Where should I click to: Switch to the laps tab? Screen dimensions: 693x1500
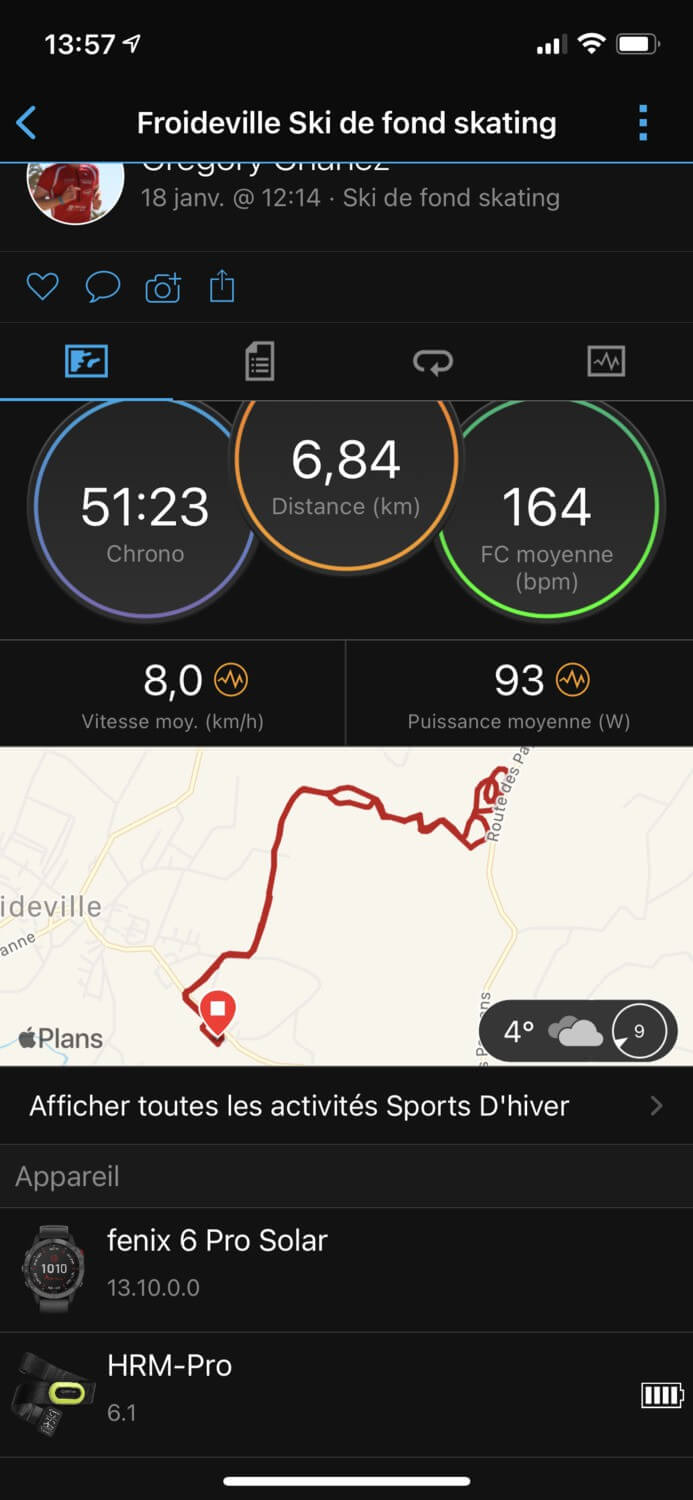point(432,361)
